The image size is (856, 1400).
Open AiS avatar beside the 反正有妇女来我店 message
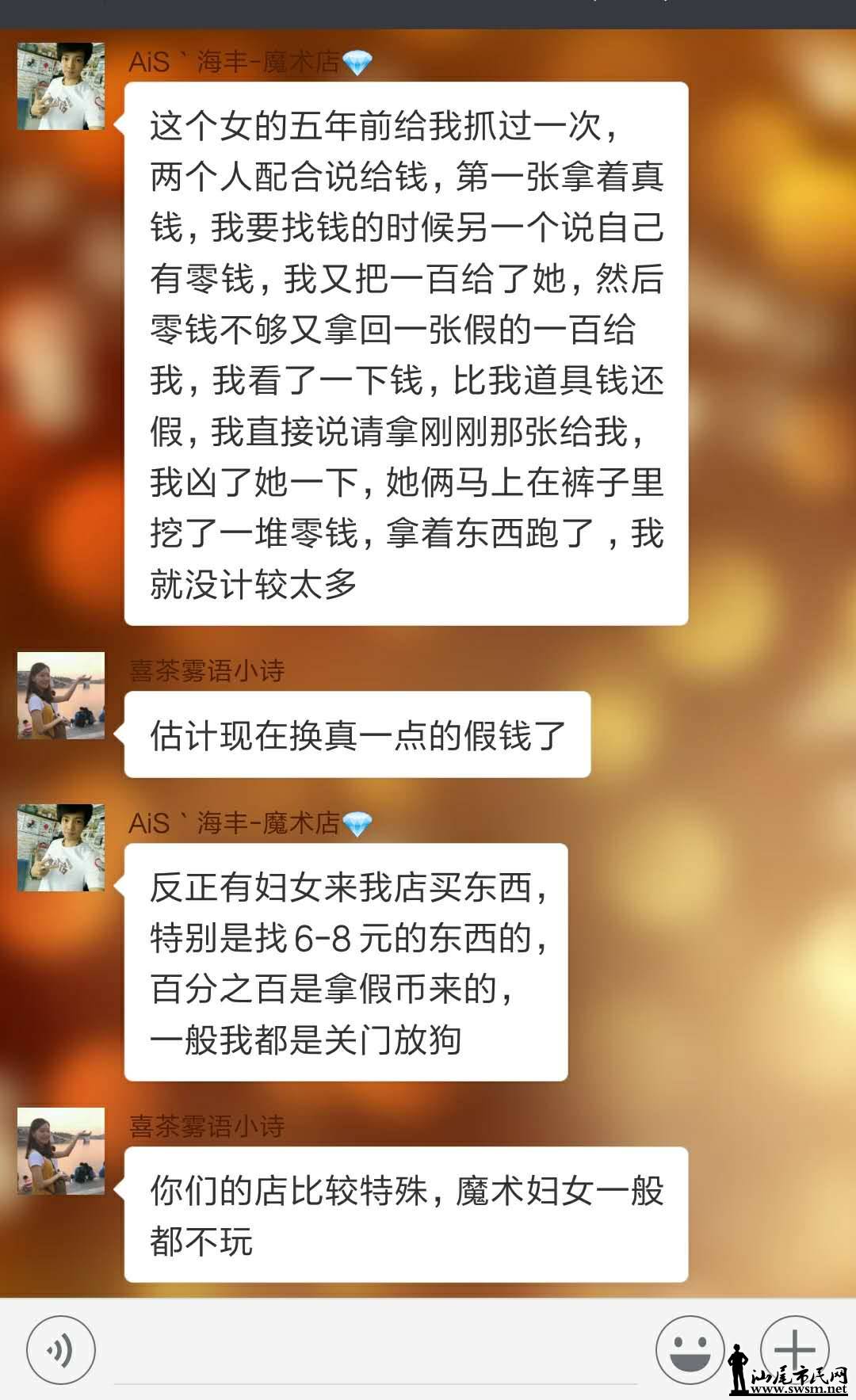[61, 847]
